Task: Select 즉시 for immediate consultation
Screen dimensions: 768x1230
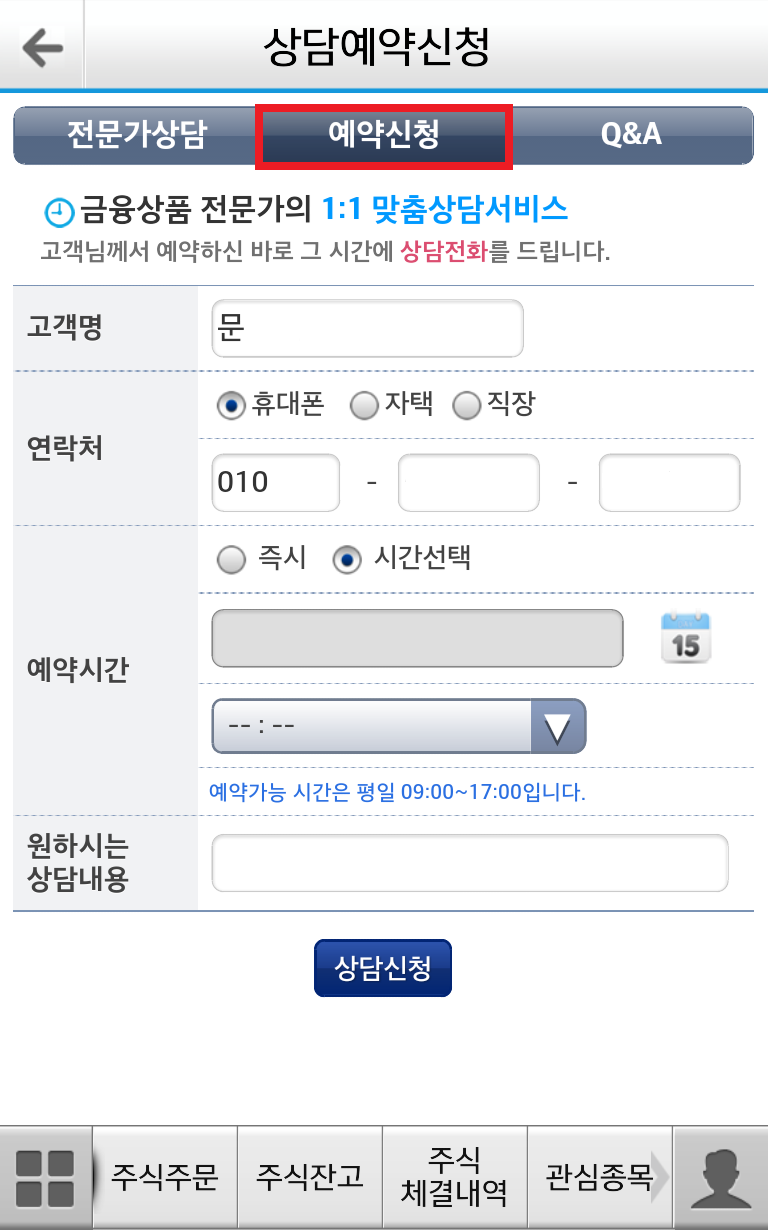Action: (x=231, y=560)
